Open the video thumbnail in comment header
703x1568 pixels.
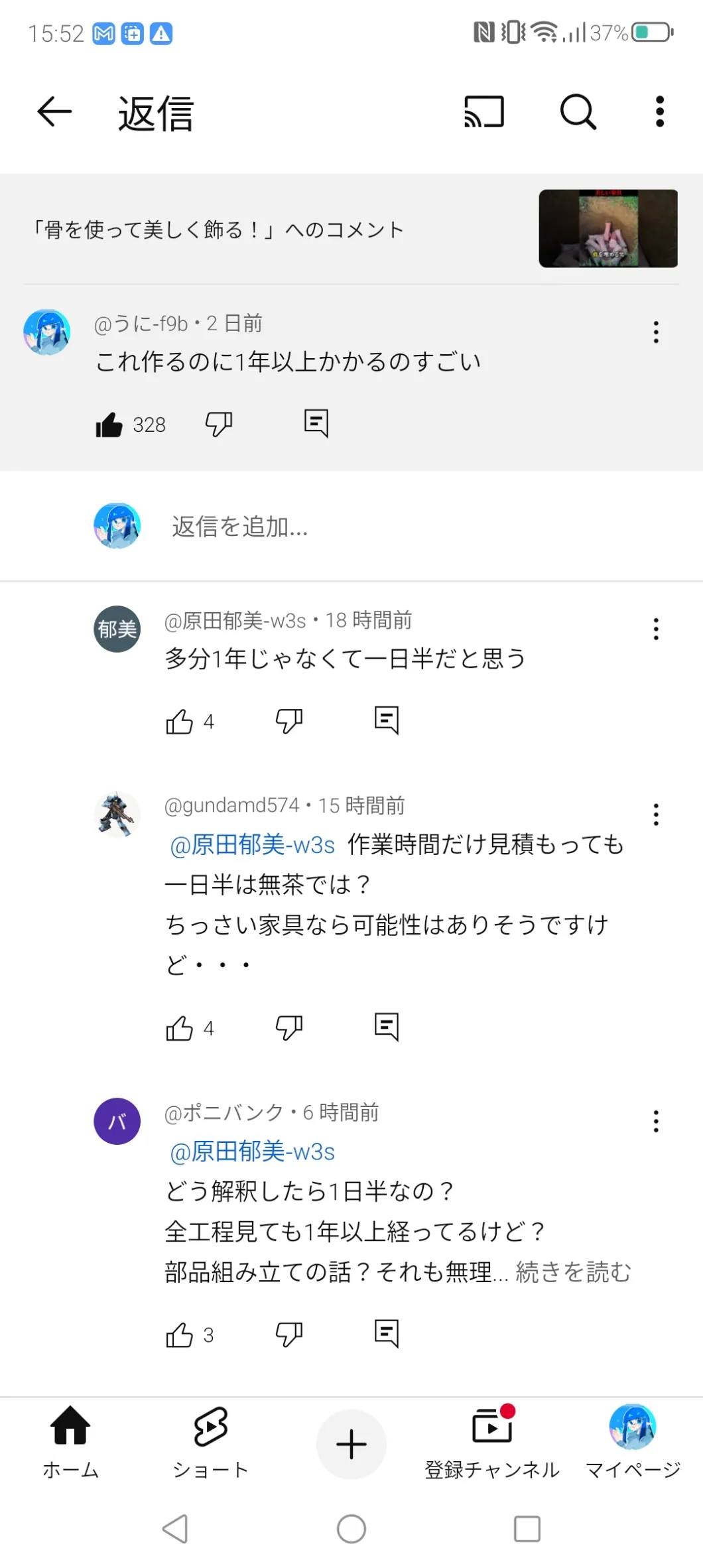[x=608, y=229]
